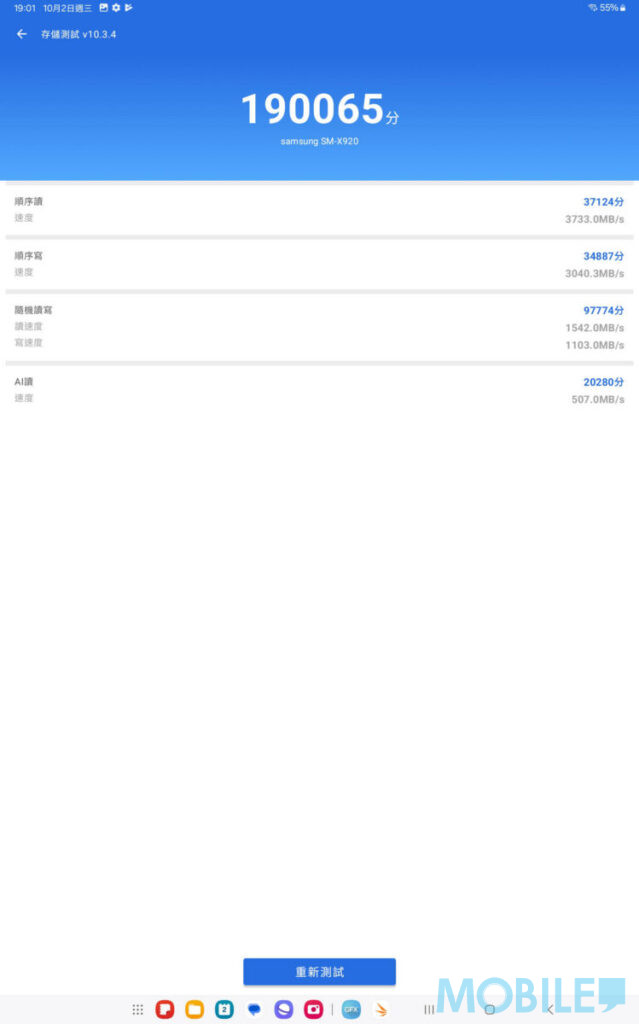The height and width of the screenshot is (1024, 639).
Task: Tap the 重新測試 button to rerun the test
Action: point(320,971)
